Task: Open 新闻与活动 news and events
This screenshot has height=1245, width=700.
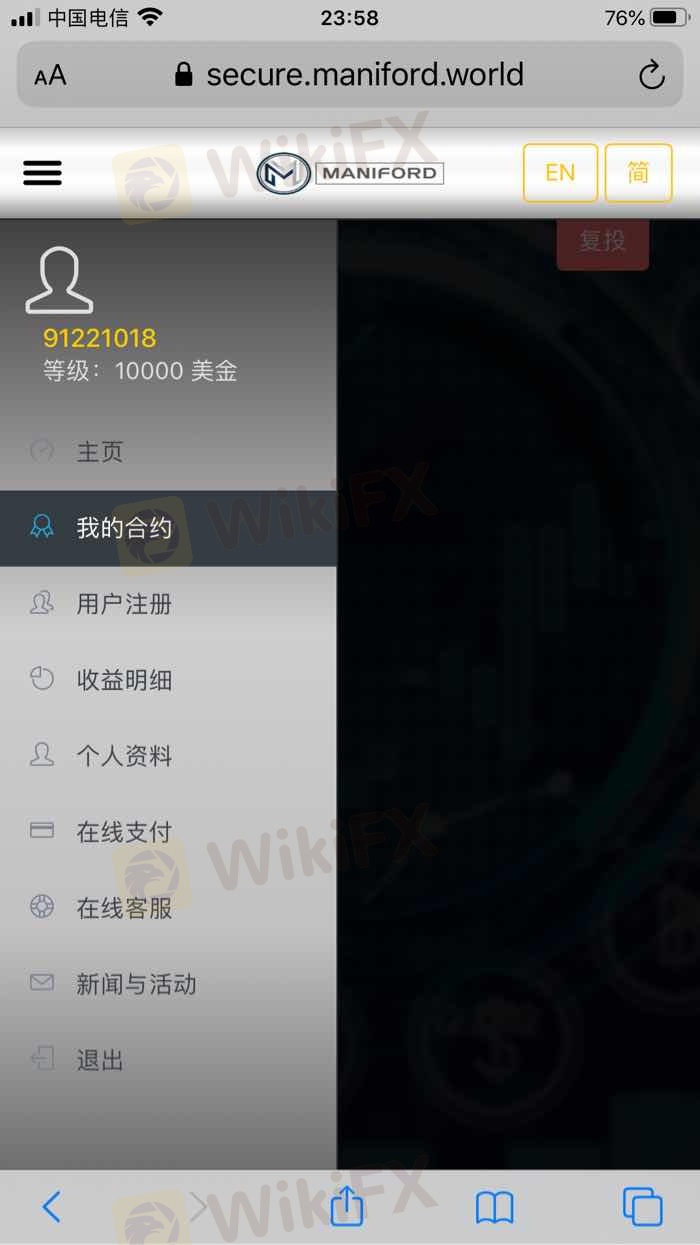Action: coord(136,984)
